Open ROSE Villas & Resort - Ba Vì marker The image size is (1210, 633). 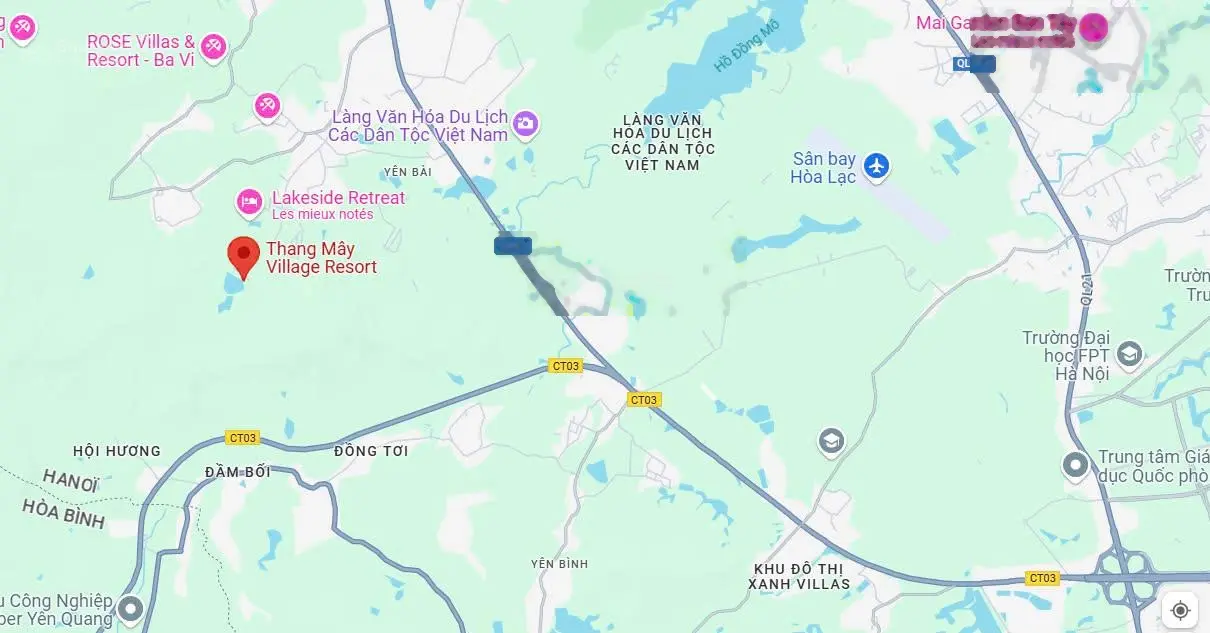click(213, 46)
